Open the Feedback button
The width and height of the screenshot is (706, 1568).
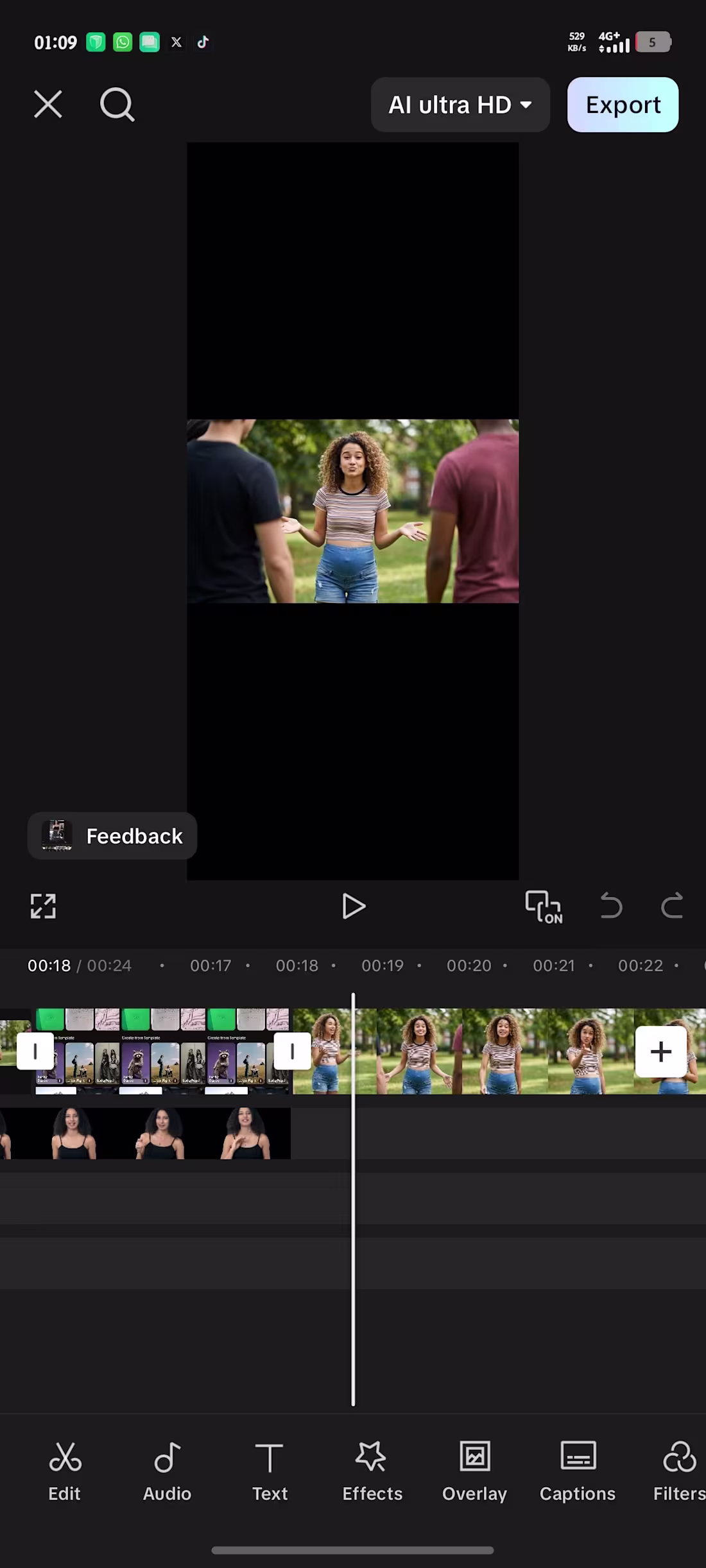pyautogui.click(x=112, y=835)
